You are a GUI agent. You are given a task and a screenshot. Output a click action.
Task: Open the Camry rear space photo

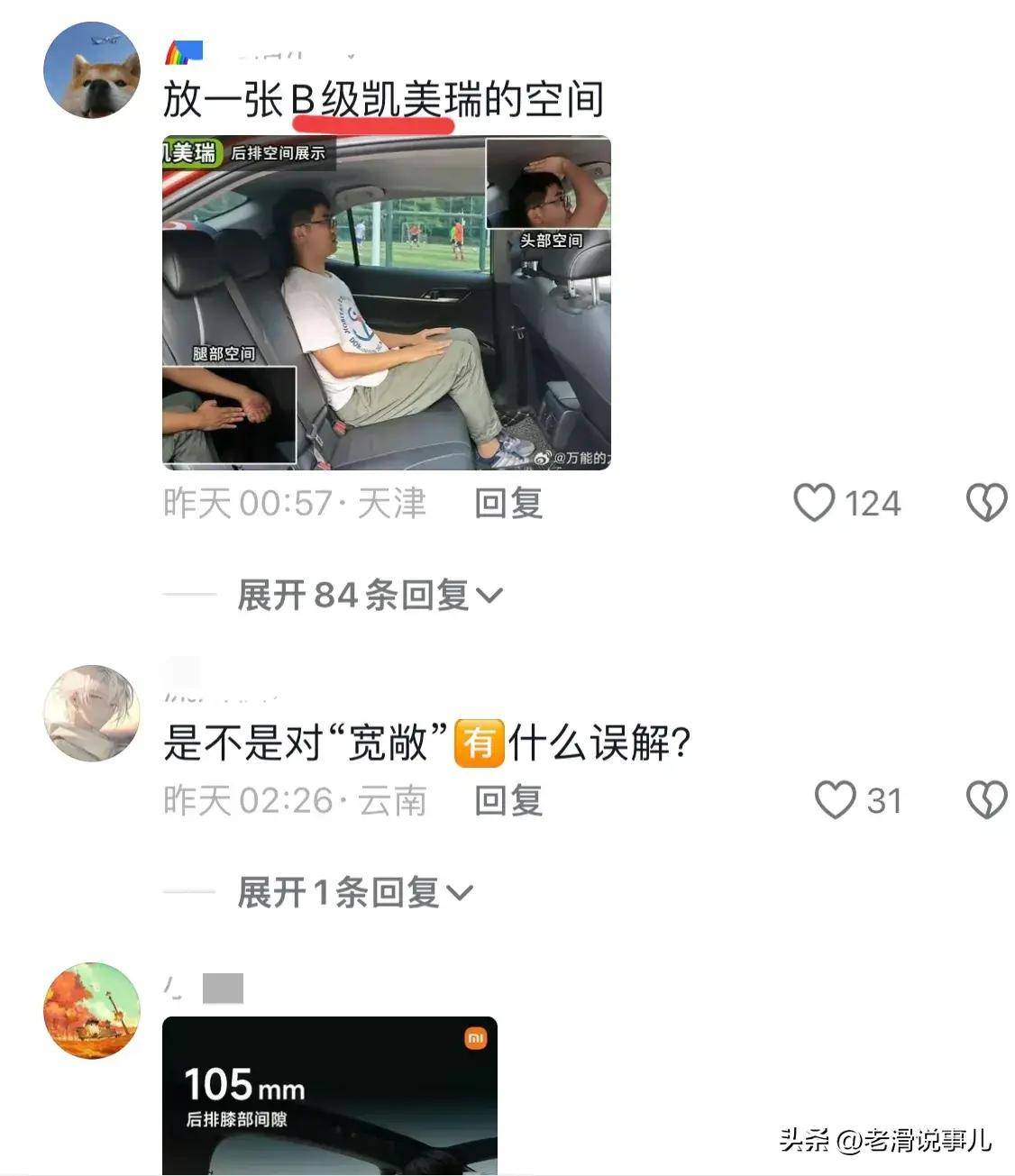click(386, 303)
